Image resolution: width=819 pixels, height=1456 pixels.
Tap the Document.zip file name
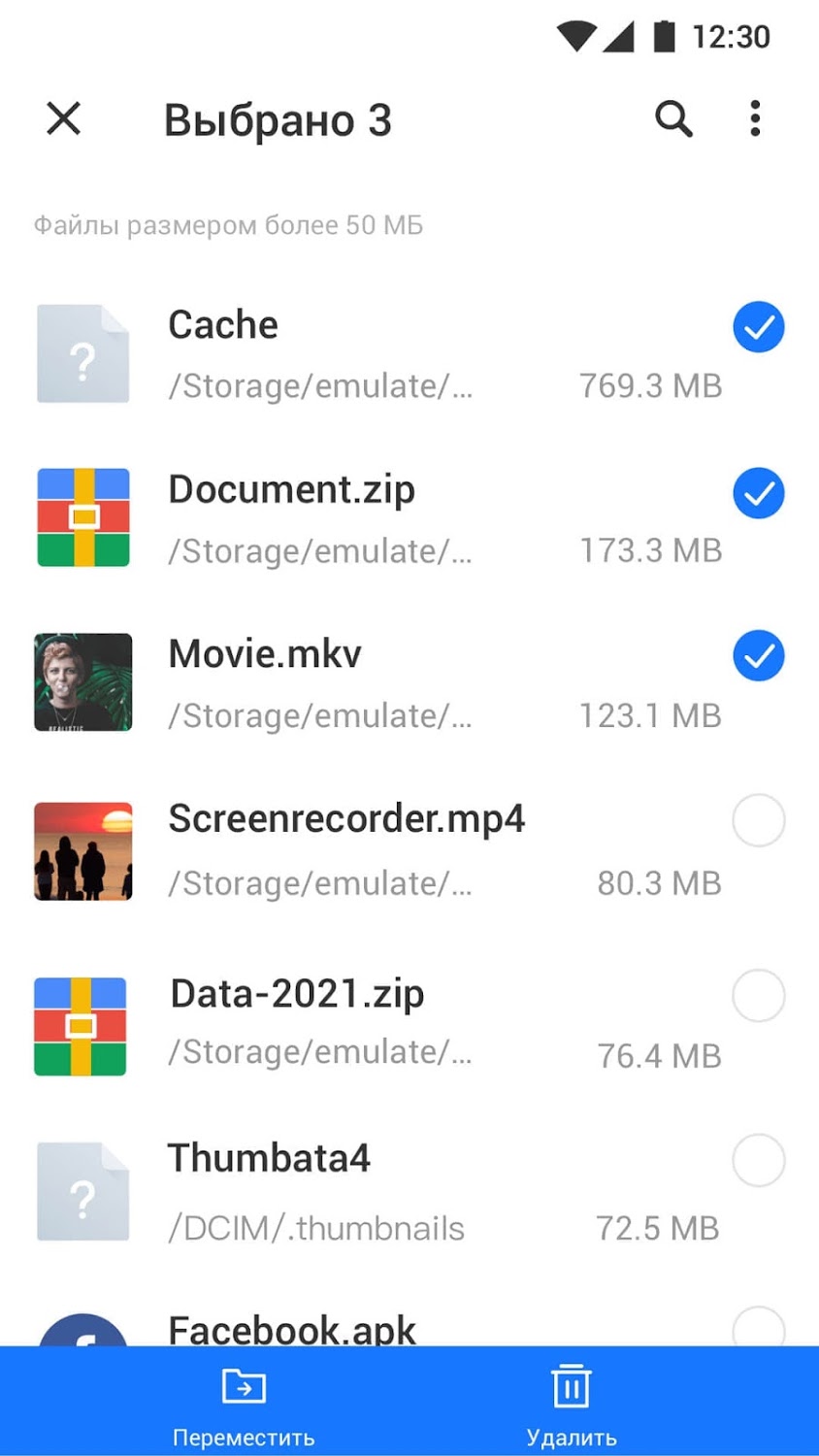pos(291,490)
